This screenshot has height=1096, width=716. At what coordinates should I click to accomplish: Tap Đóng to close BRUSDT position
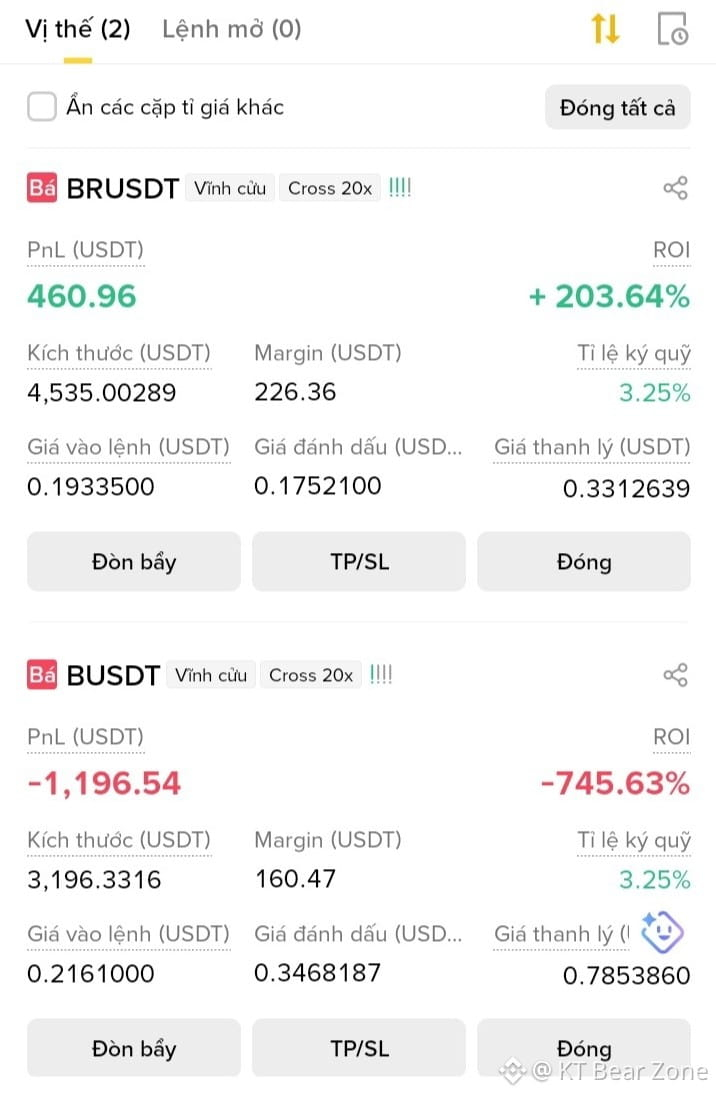tap(584, 561)
